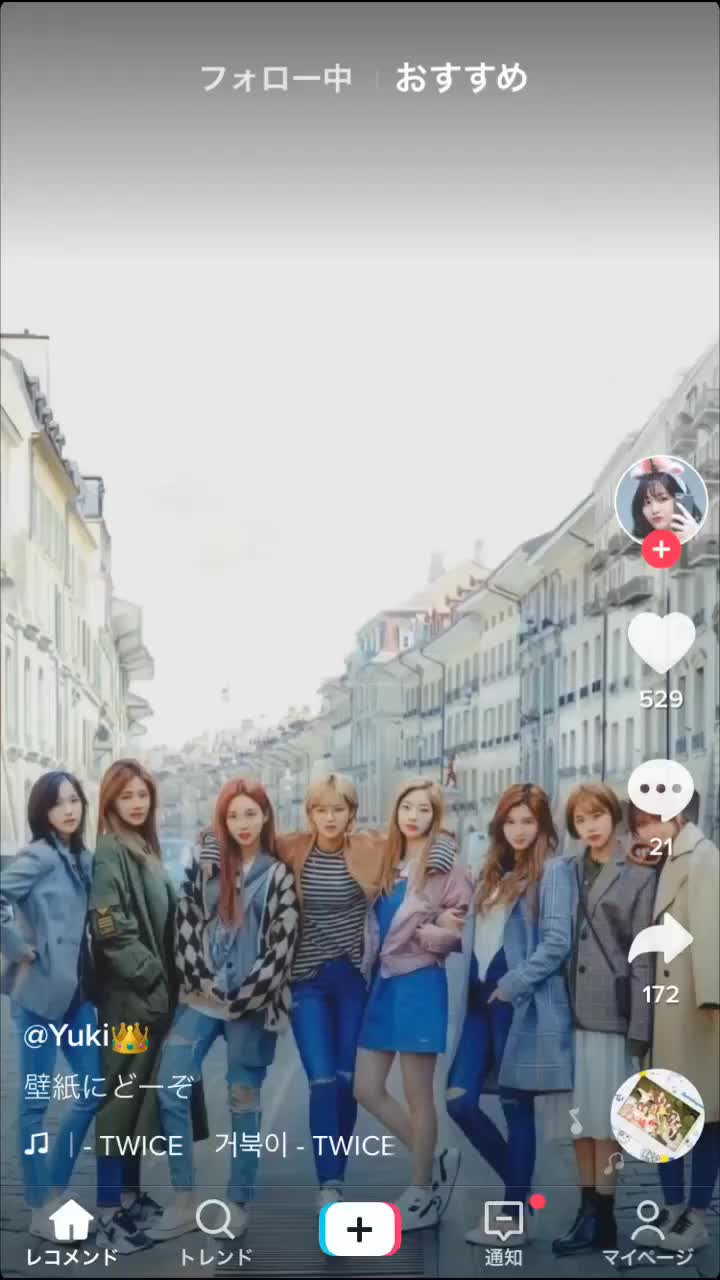Switch to the フォロー中 tab

pyautogui.click(x=275, y=78)
